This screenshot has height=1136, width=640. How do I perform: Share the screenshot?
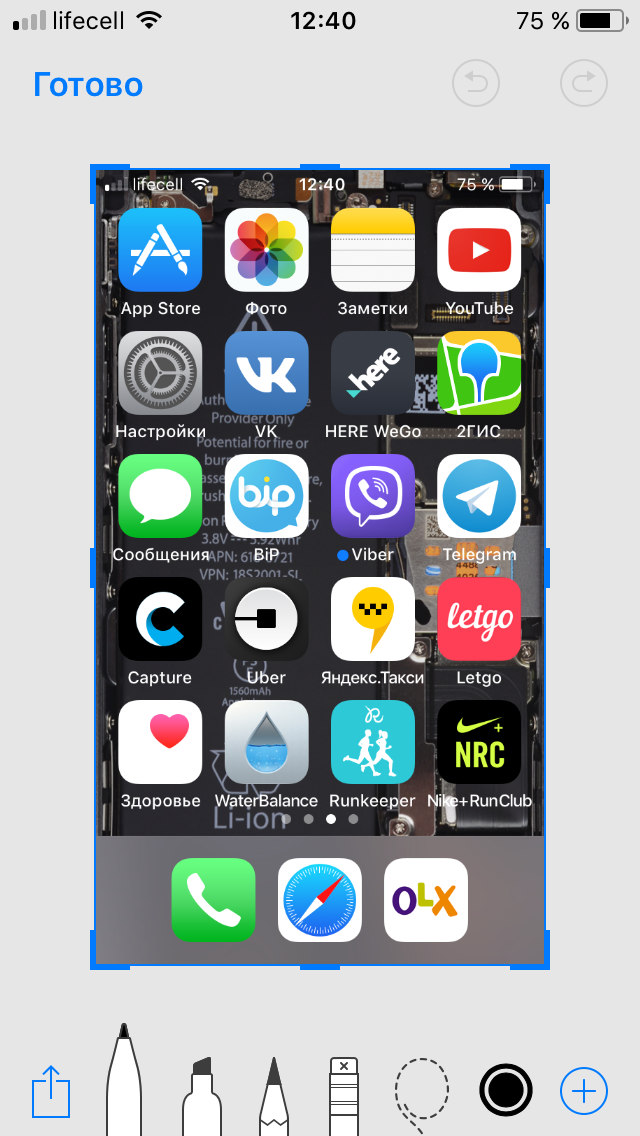pos(52,1090)
